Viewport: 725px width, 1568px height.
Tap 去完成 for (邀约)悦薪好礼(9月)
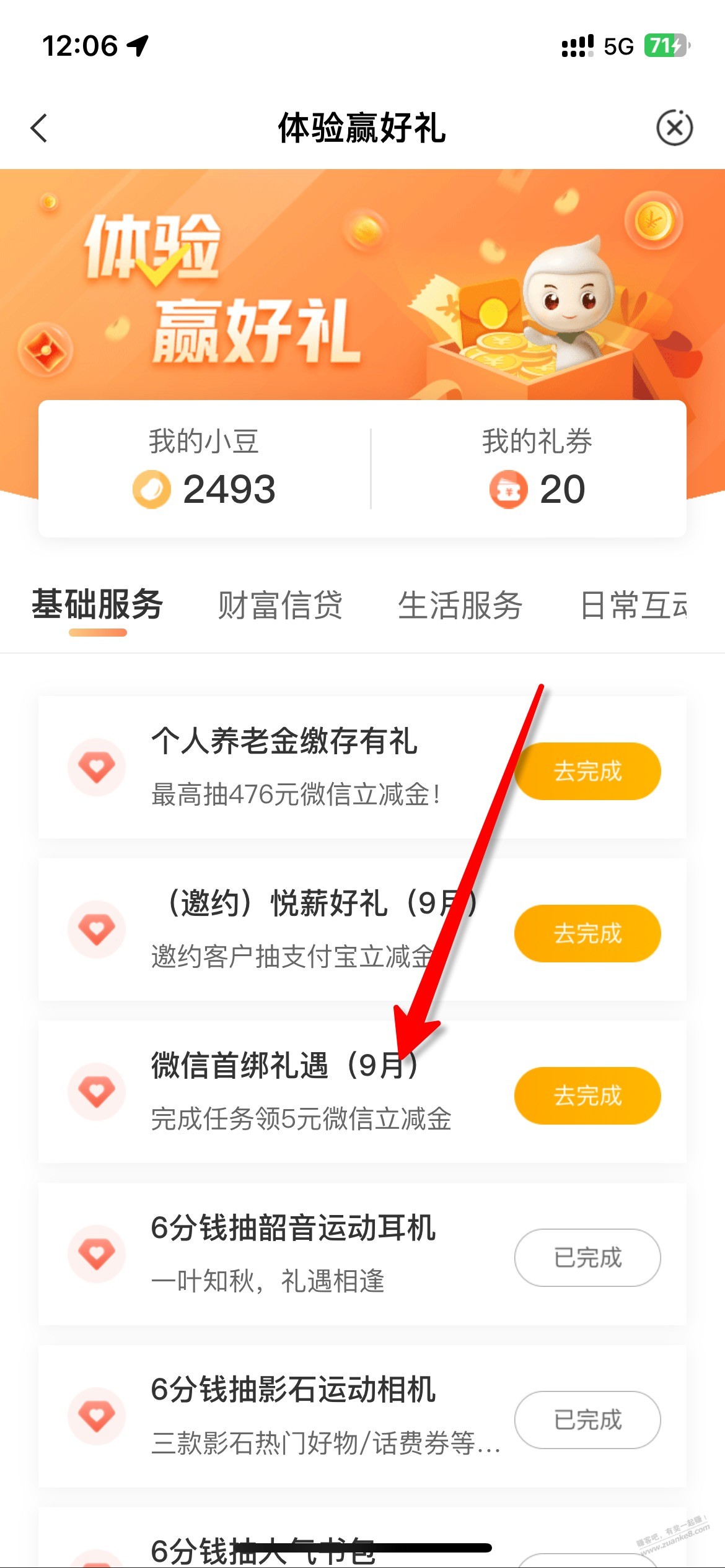point(587,933)
